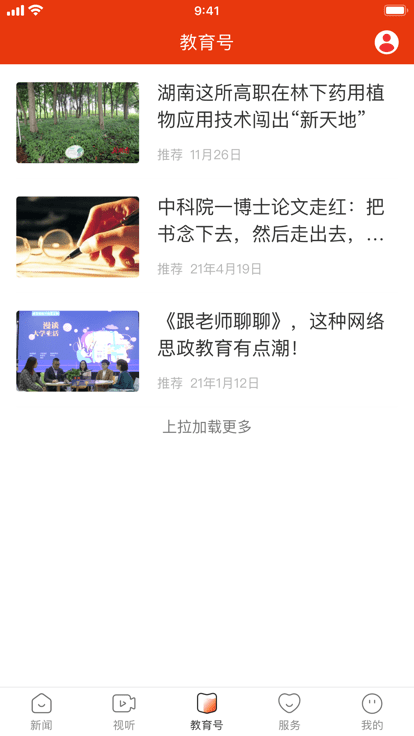Viewport: 414px width, 736px height.
Task: Switch to the 新闻 tab
Action: [41, 712]
